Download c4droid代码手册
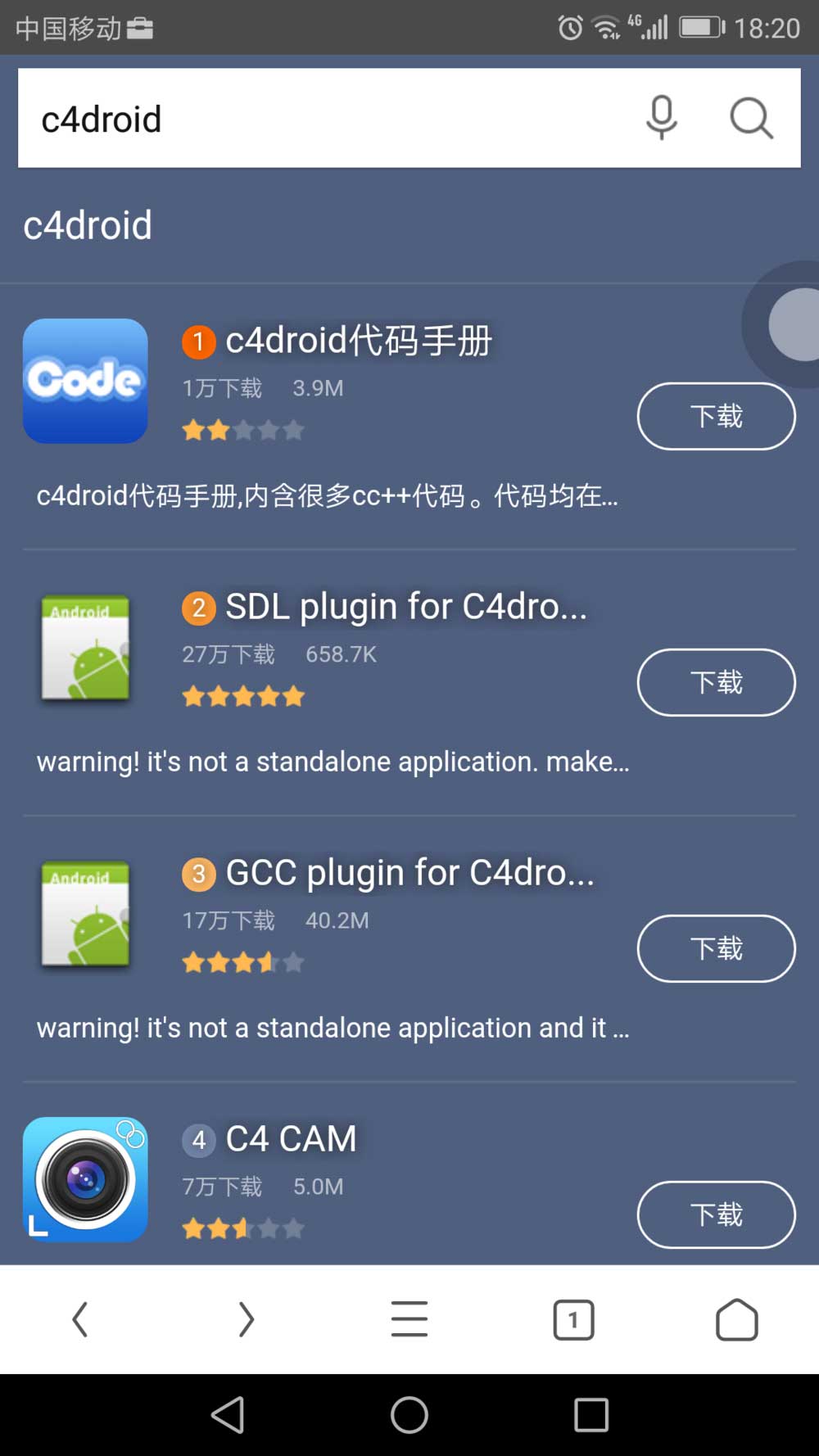The width and height of the screenshot is (819, 1456). click(x=716, y=416)
